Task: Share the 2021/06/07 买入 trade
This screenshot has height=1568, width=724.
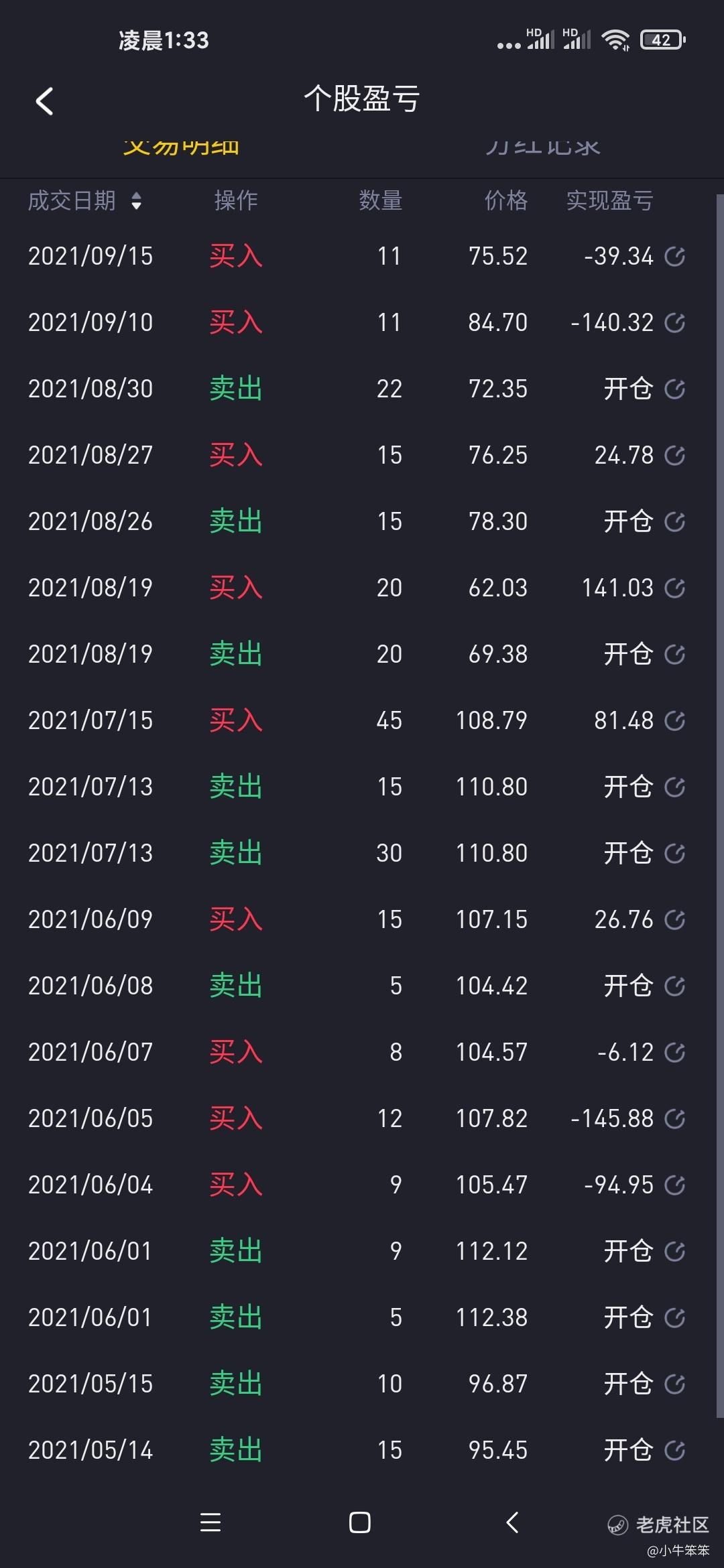Action: tap(674, 1052)
